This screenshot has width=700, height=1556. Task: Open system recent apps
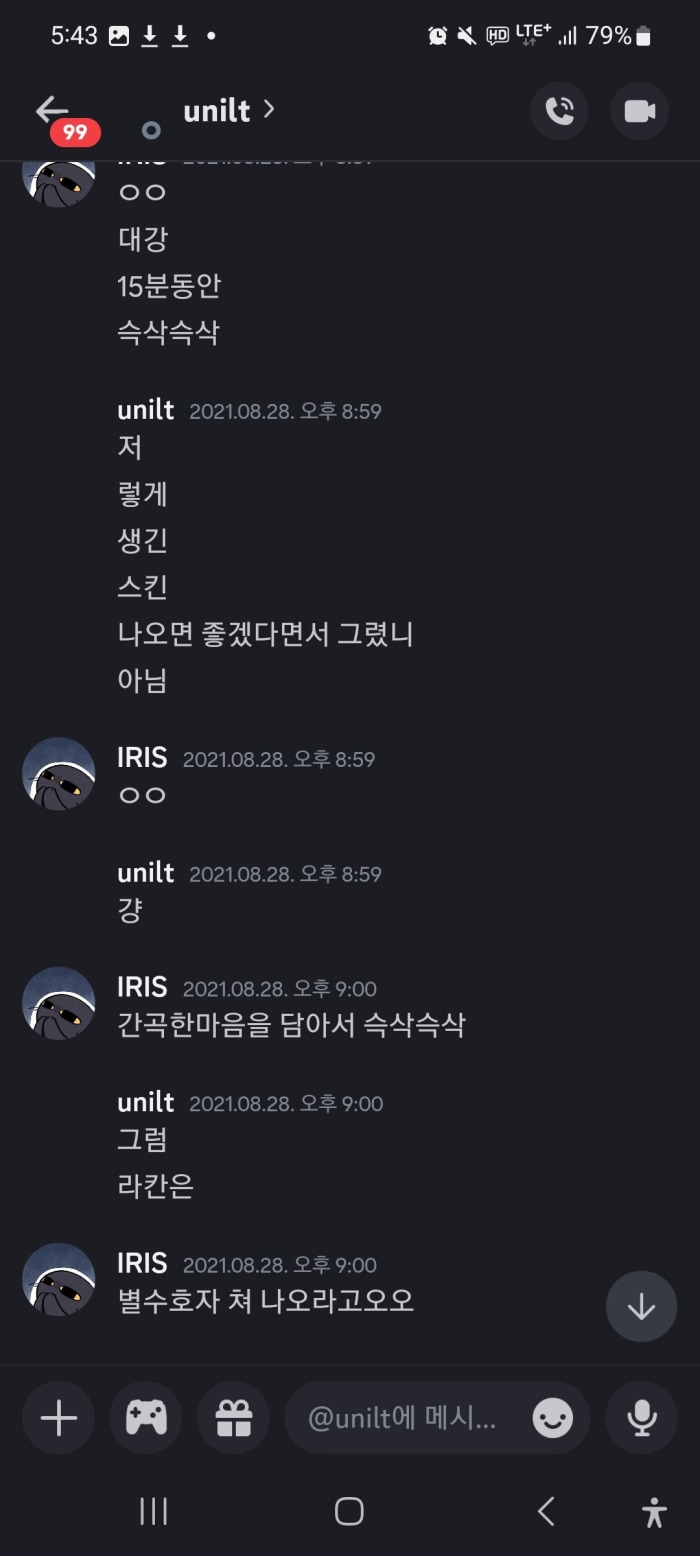click(x=153, y=1511)
